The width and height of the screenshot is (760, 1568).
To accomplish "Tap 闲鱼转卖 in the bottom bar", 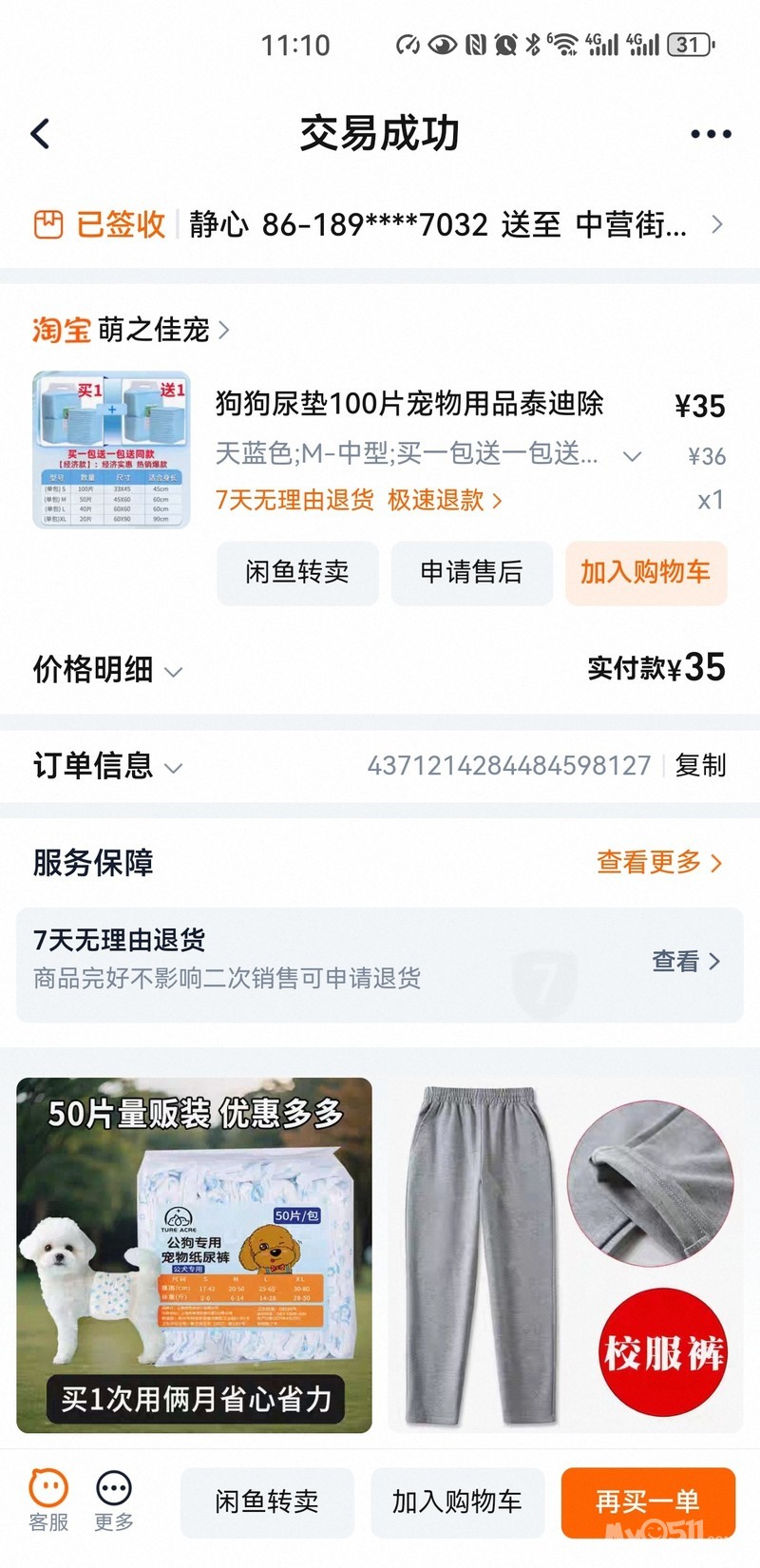I will (x=267, y=1501).
